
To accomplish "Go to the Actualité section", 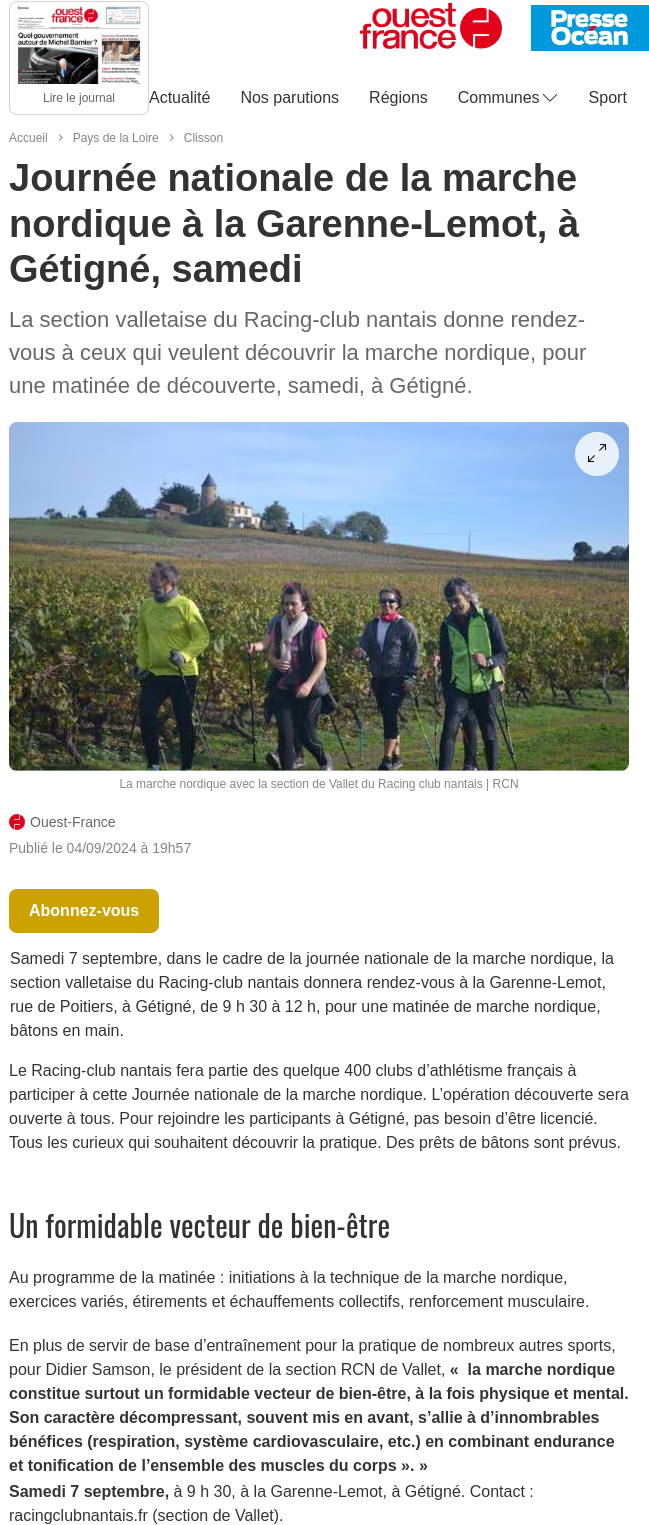I will tap(179, 97).
